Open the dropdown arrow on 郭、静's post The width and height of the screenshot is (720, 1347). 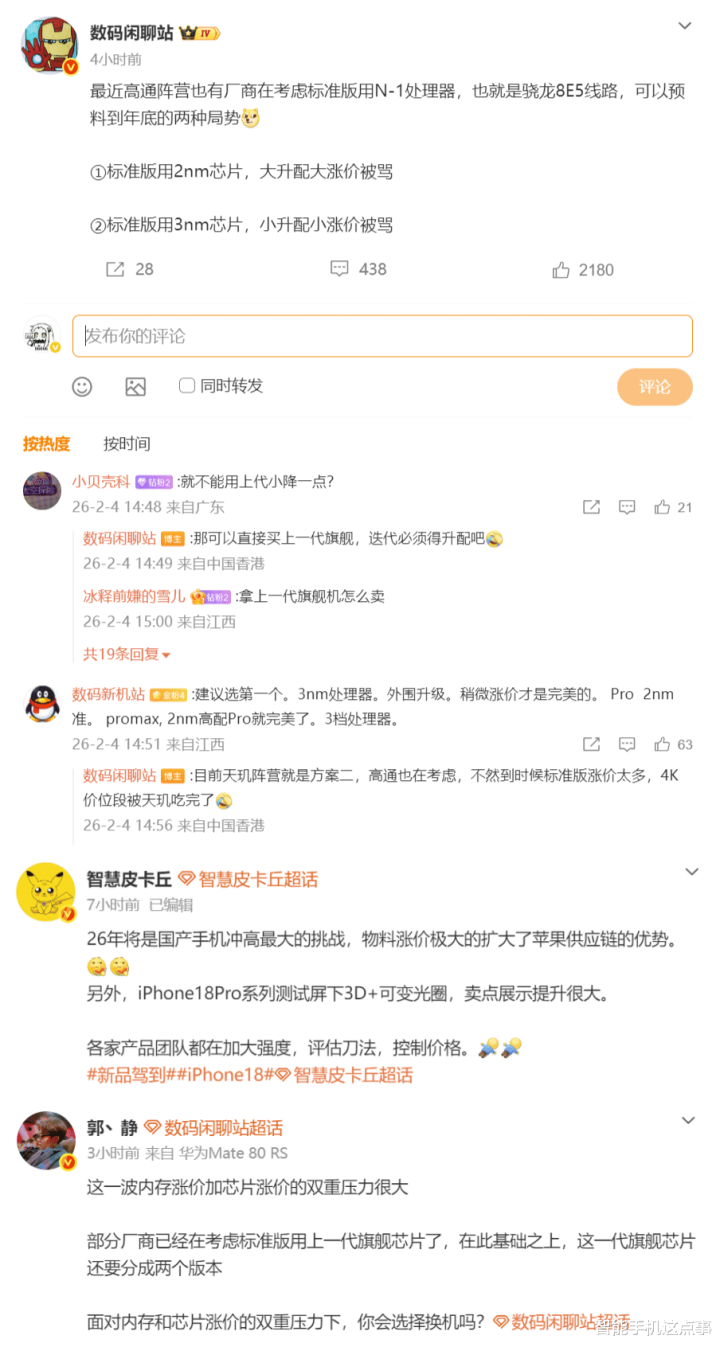point(688,1120)
